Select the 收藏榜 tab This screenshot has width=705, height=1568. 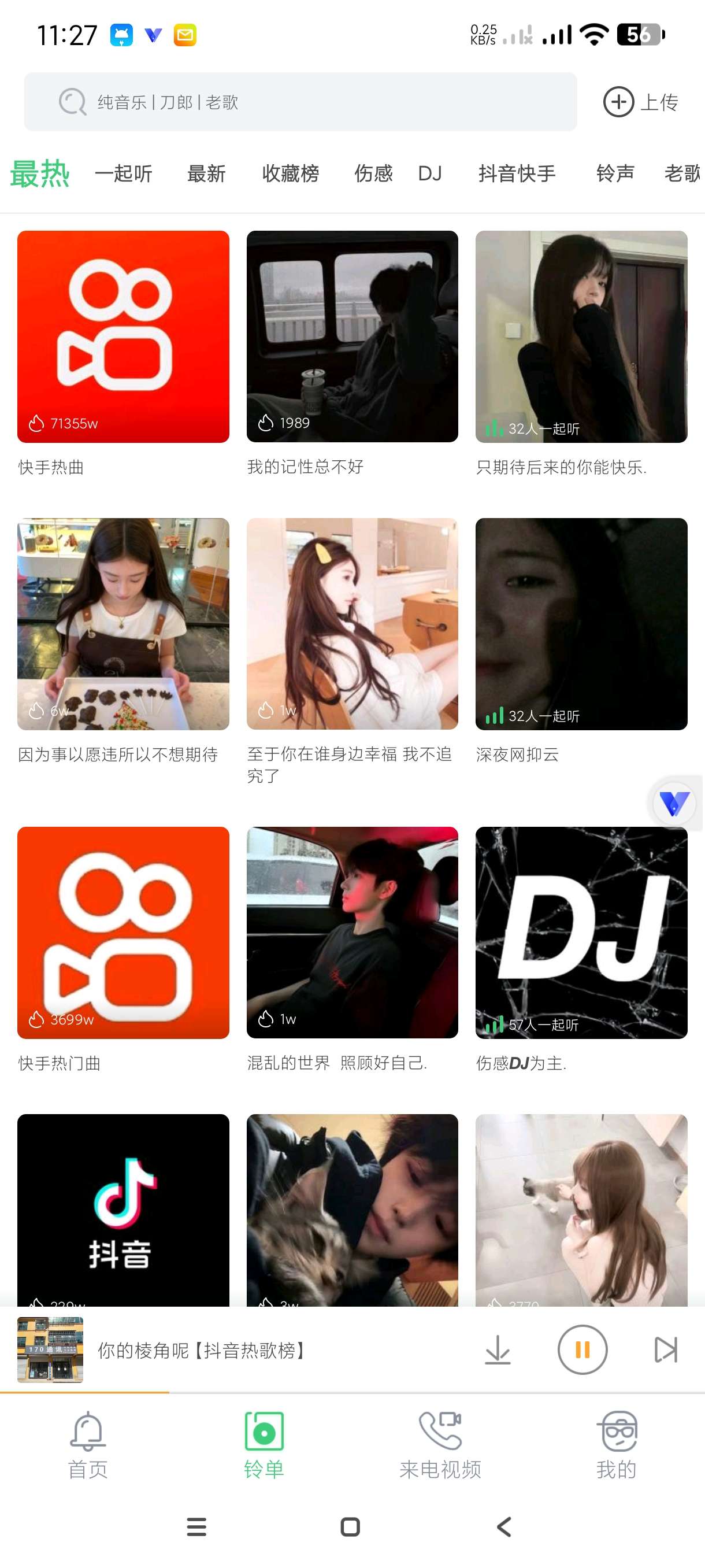pyautogui.click(x=290, y=174)
